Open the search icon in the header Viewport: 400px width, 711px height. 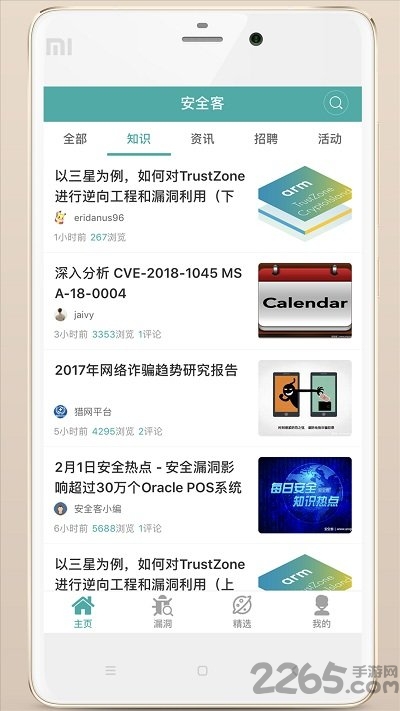tap(336, 103)
